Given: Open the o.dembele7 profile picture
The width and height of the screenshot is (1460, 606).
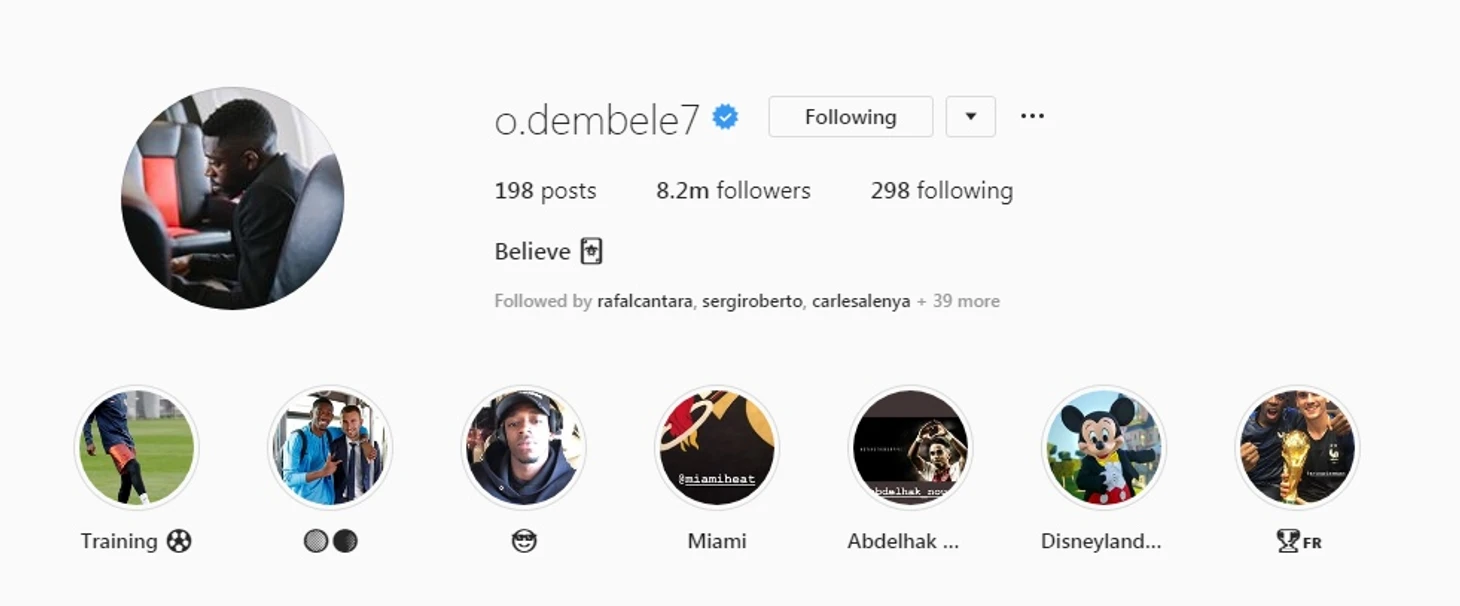Looking at the screenshot, I should point(233,198).
